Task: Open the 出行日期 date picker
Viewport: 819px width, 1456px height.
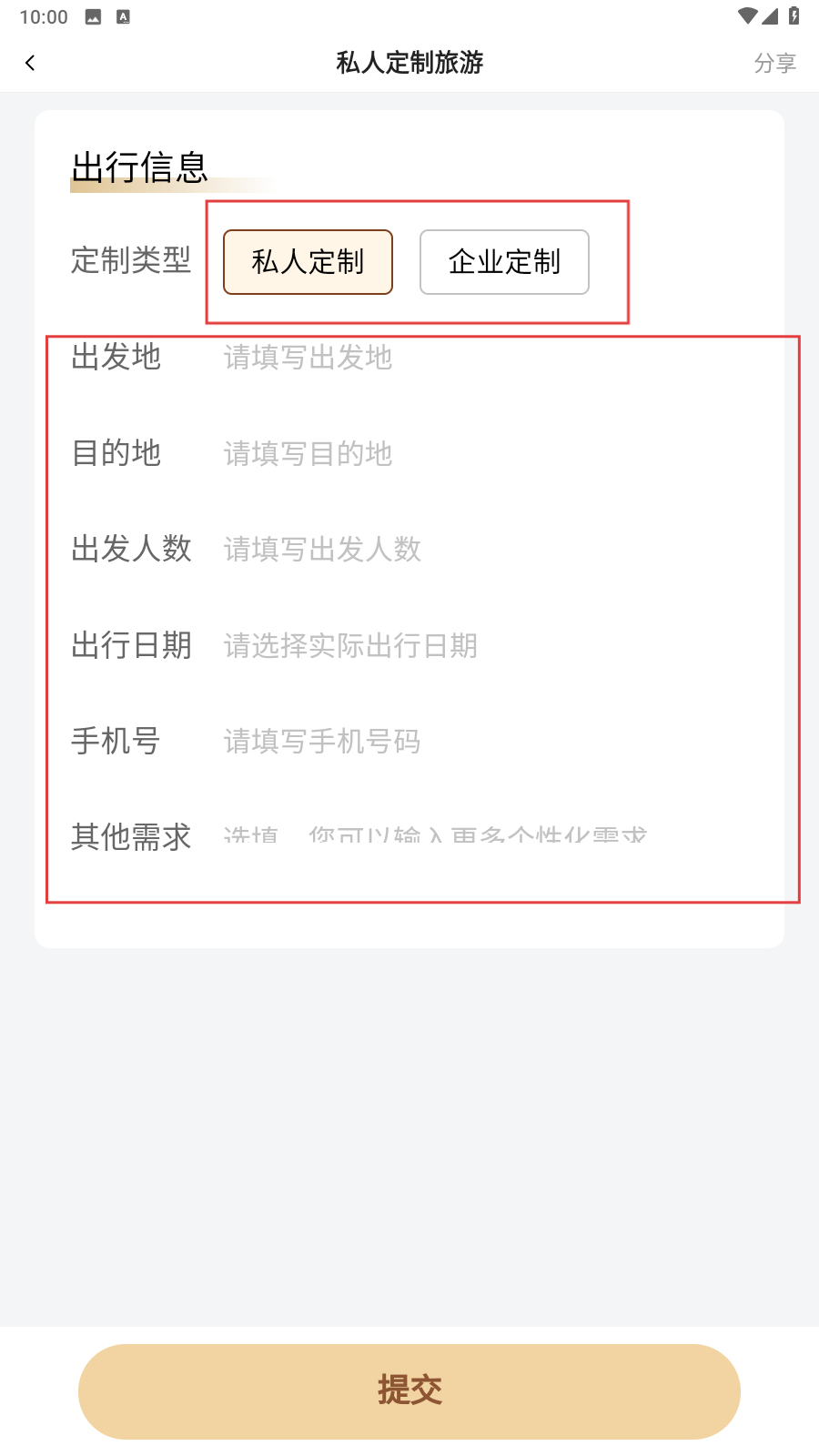Action: click(491, 645)
